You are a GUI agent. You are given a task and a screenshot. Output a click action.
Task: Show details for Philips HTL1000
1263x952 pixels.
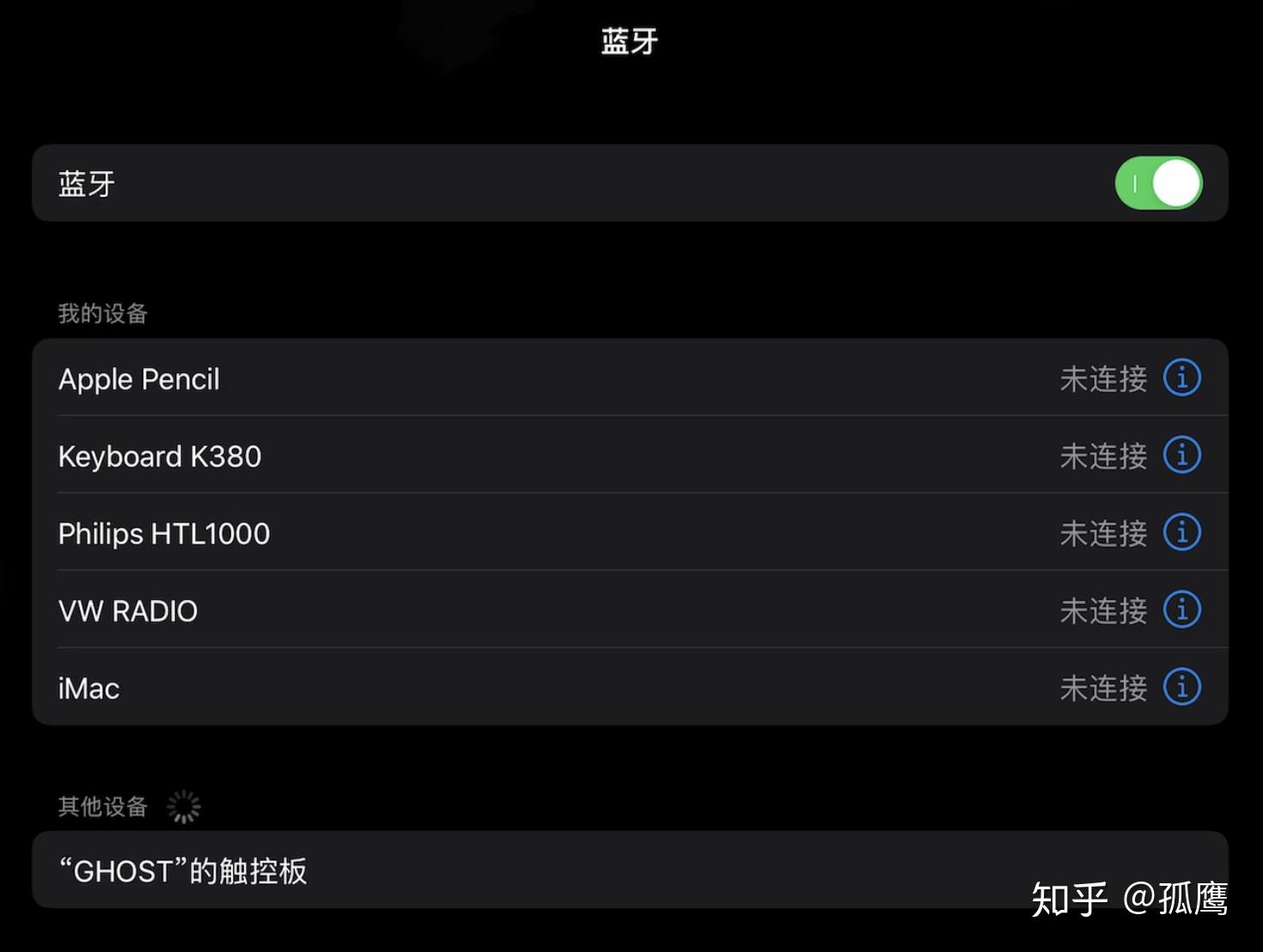point(1181,533)
